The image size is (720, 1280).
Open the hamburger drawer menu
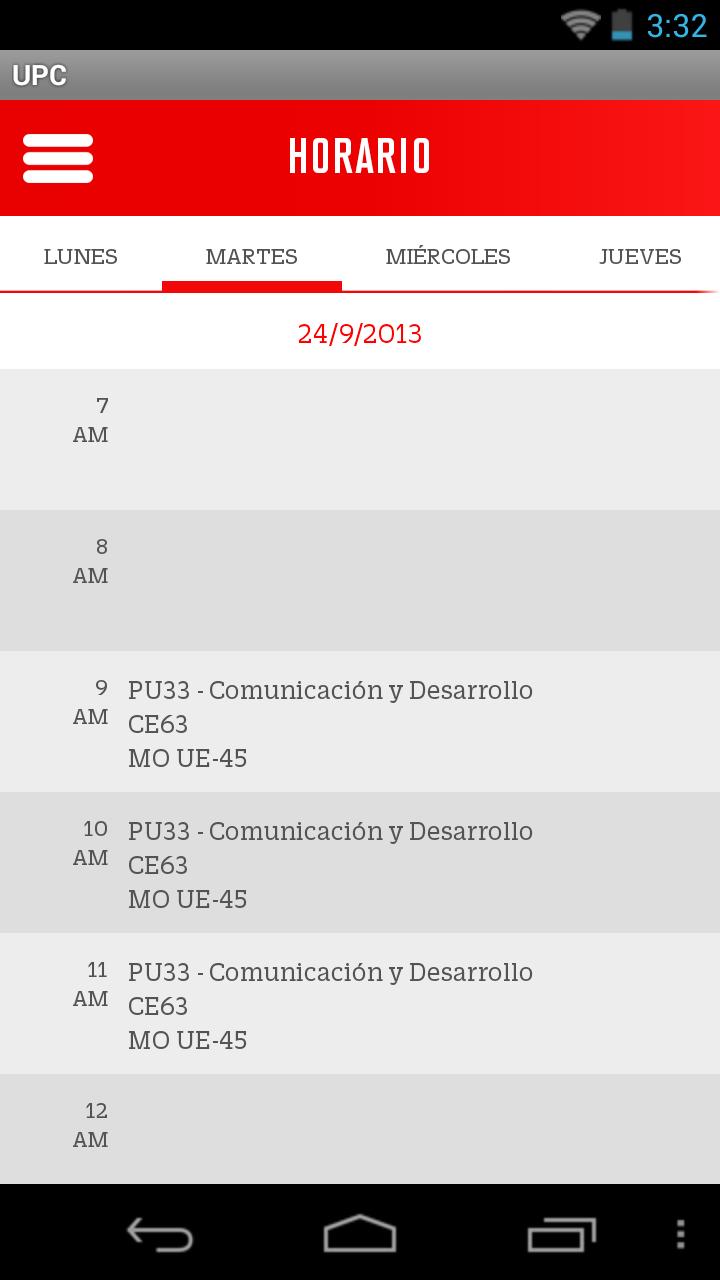58,158
